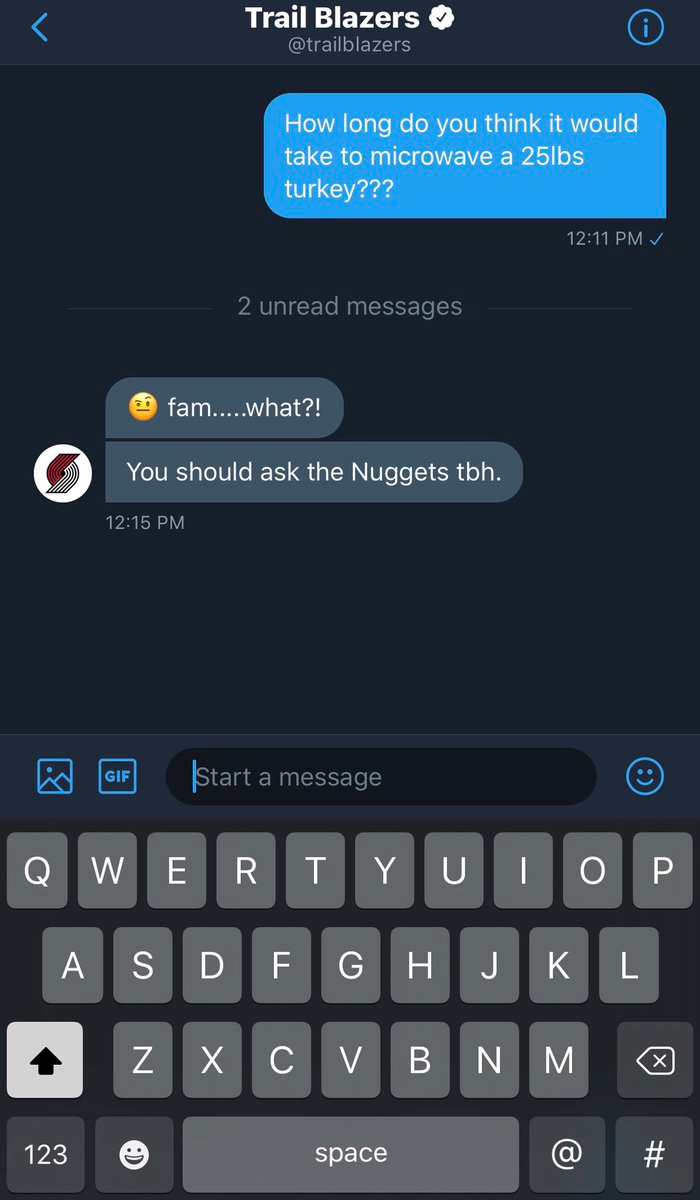Focus the Start a message field

click(x=381, y=776)
